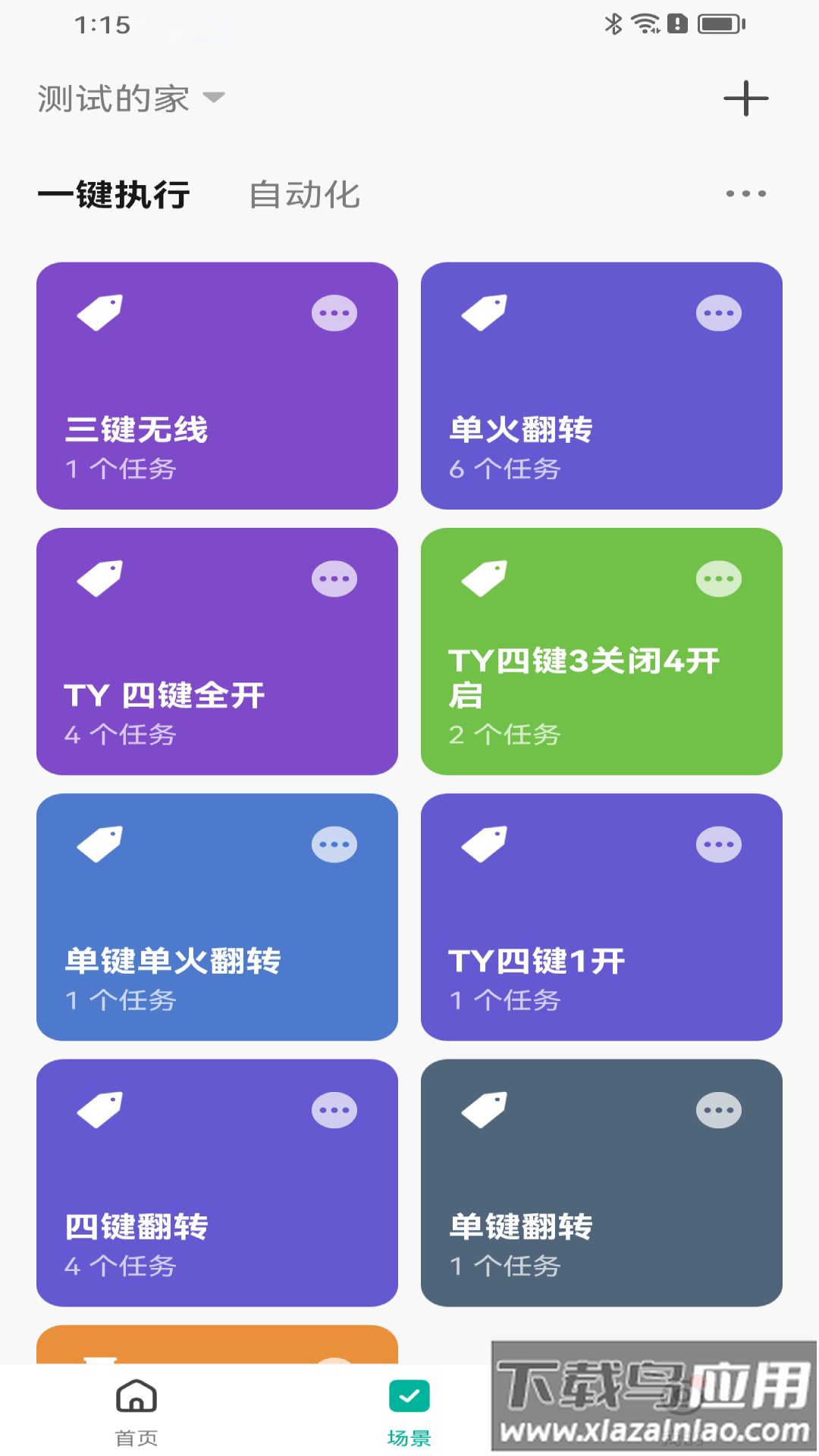Tap the plus button to add a scene
Screen dimensions: 819x1456
[747, 97]
